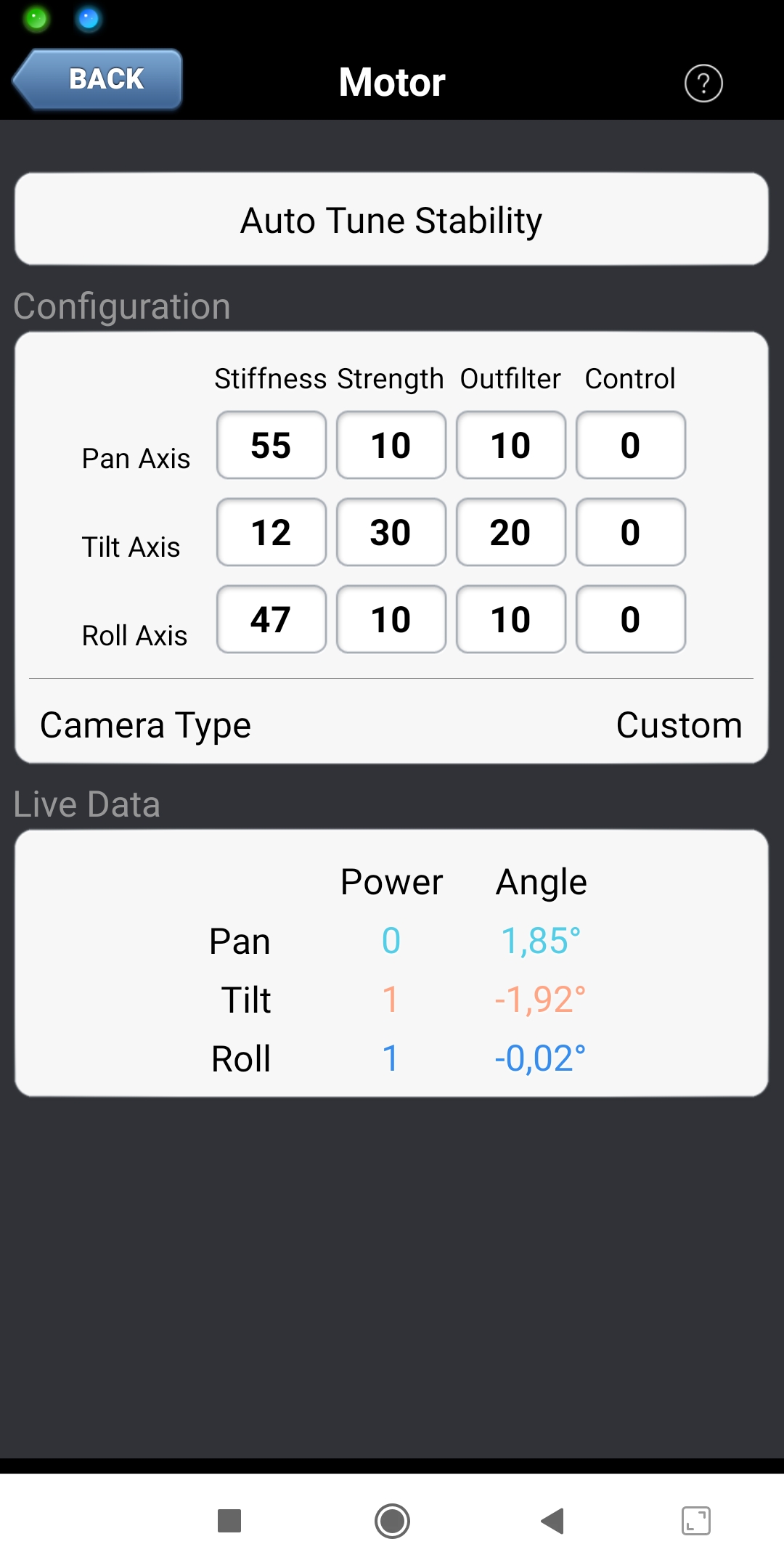Viewport: 784px width, 1568px height.
Task: Edit Tilt Axis Outfilter value 20
Action: (511, 532)
